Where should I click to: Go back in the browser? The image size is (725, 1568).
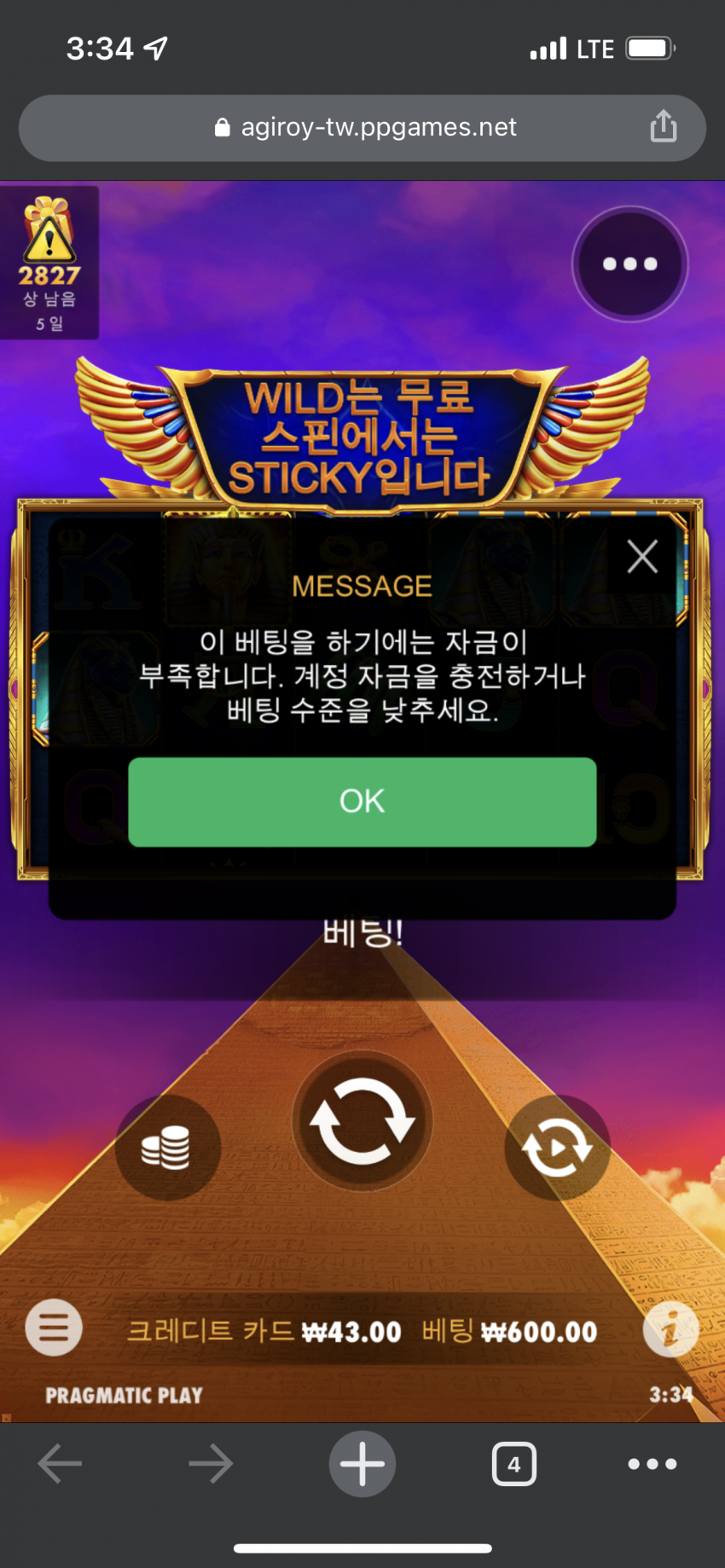tap(60, 1464)
